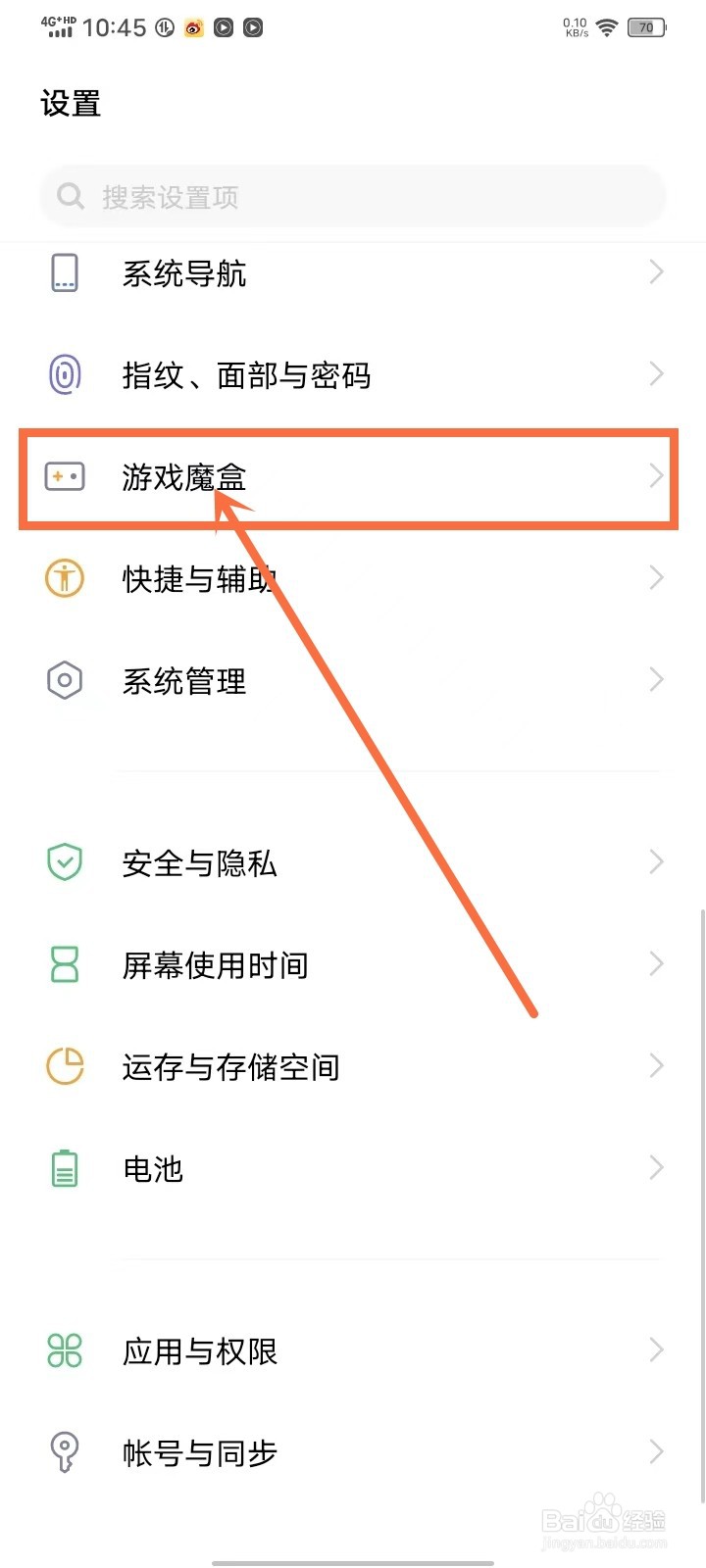
Task: Open 安全与隐私 via the shield icon
Action: pos(64,862)
